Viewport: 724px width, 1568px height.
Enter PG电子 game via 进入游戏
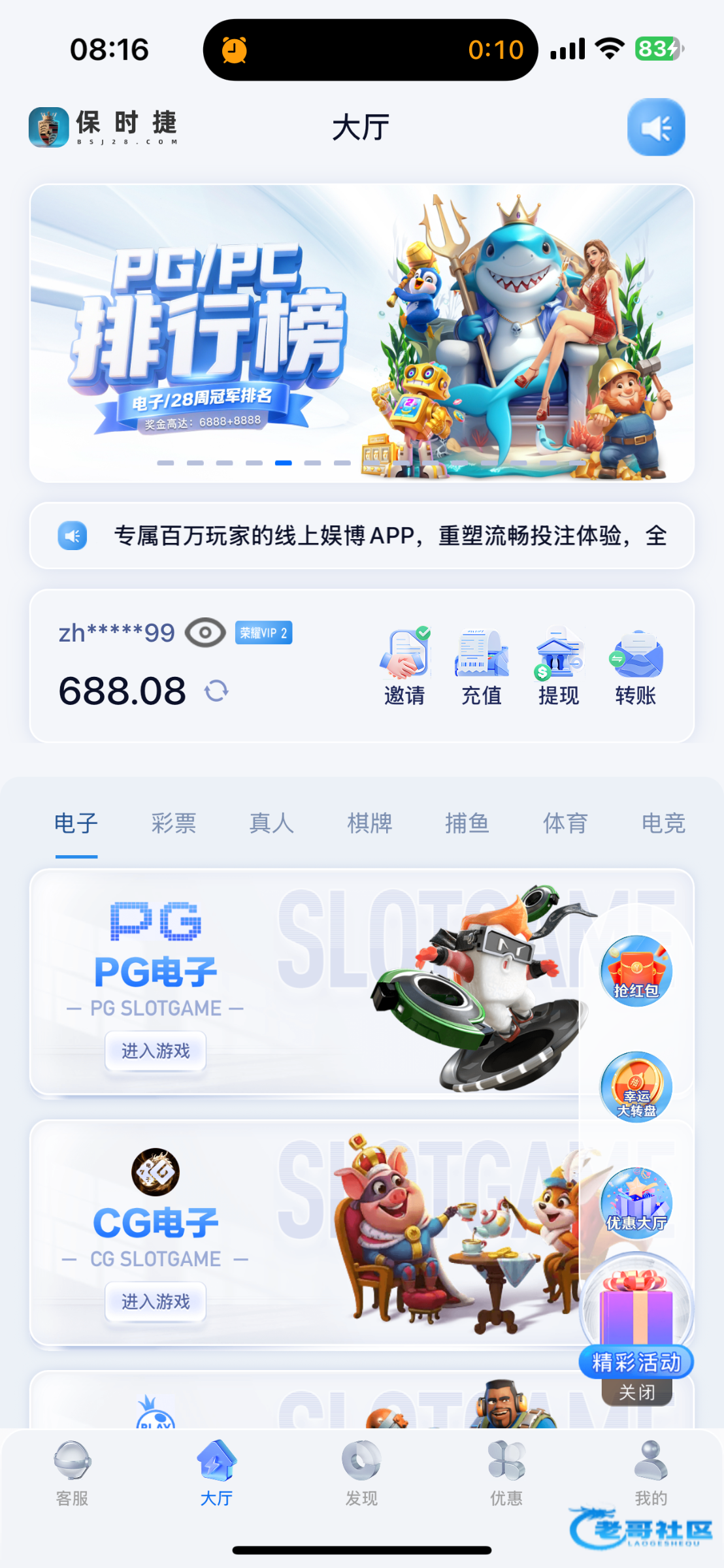click(x=156, y=1051)
